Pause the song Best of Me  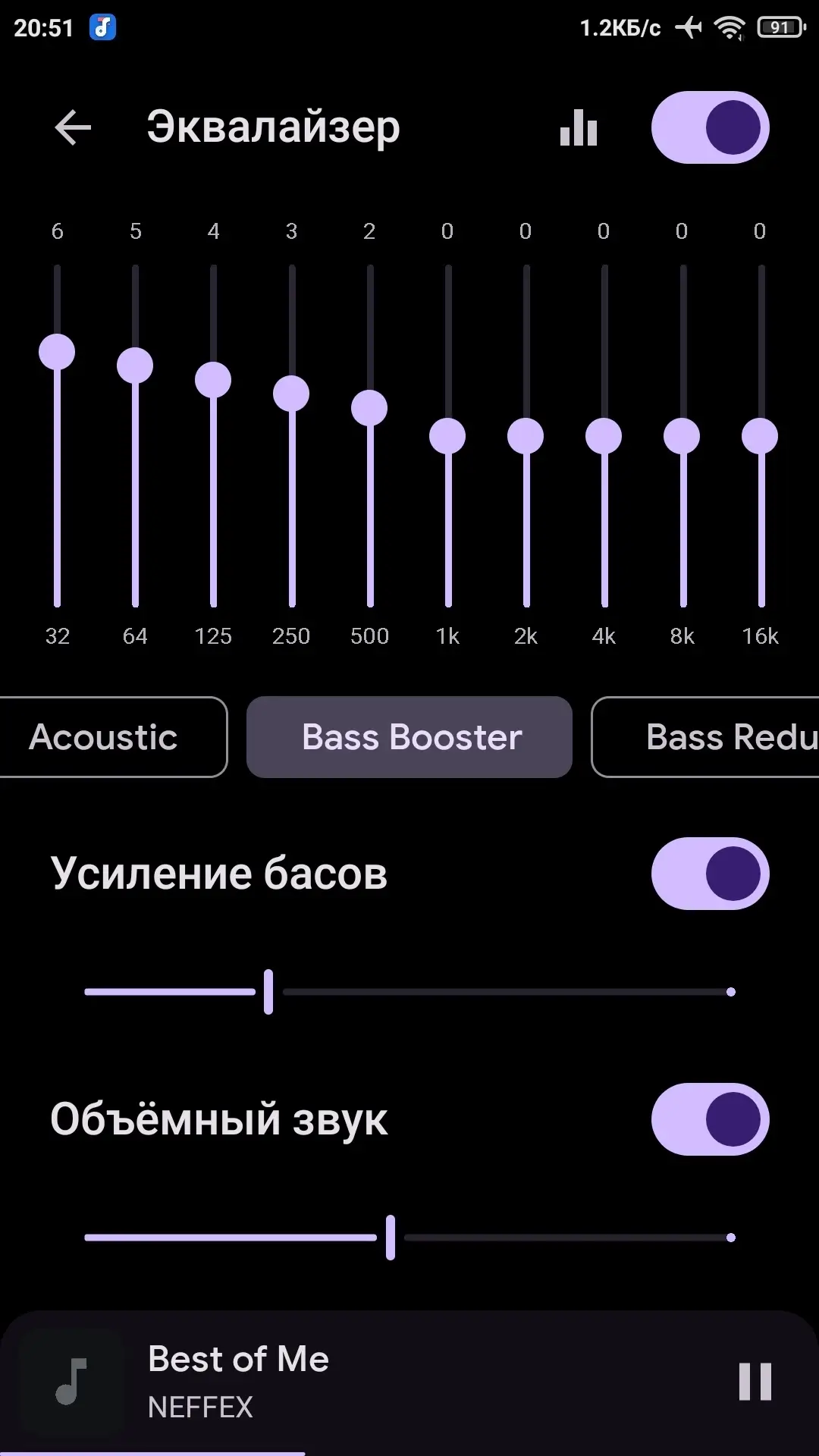[x=755, y=1382]
